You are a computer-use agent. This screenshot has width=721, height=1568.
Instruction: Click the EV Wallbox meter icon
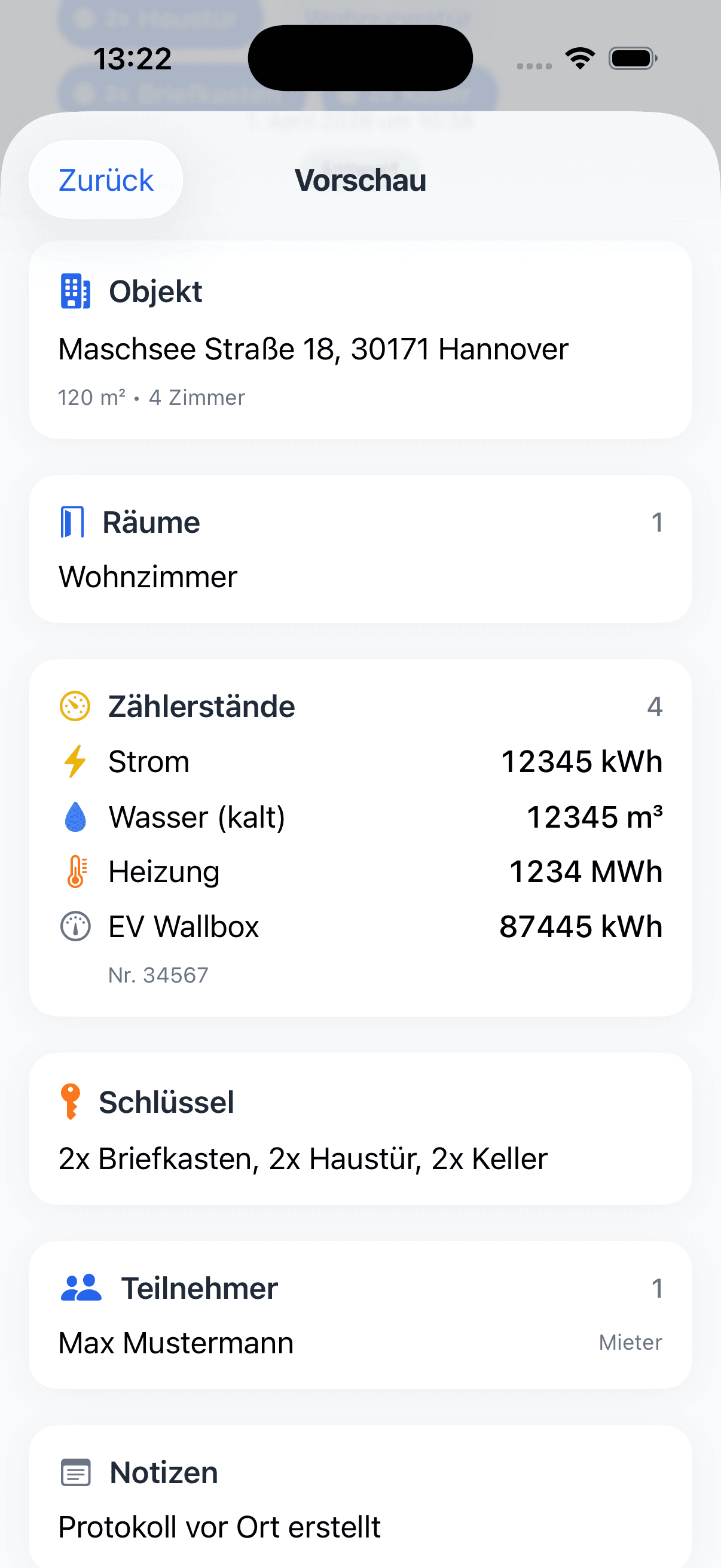pos(74,926)
